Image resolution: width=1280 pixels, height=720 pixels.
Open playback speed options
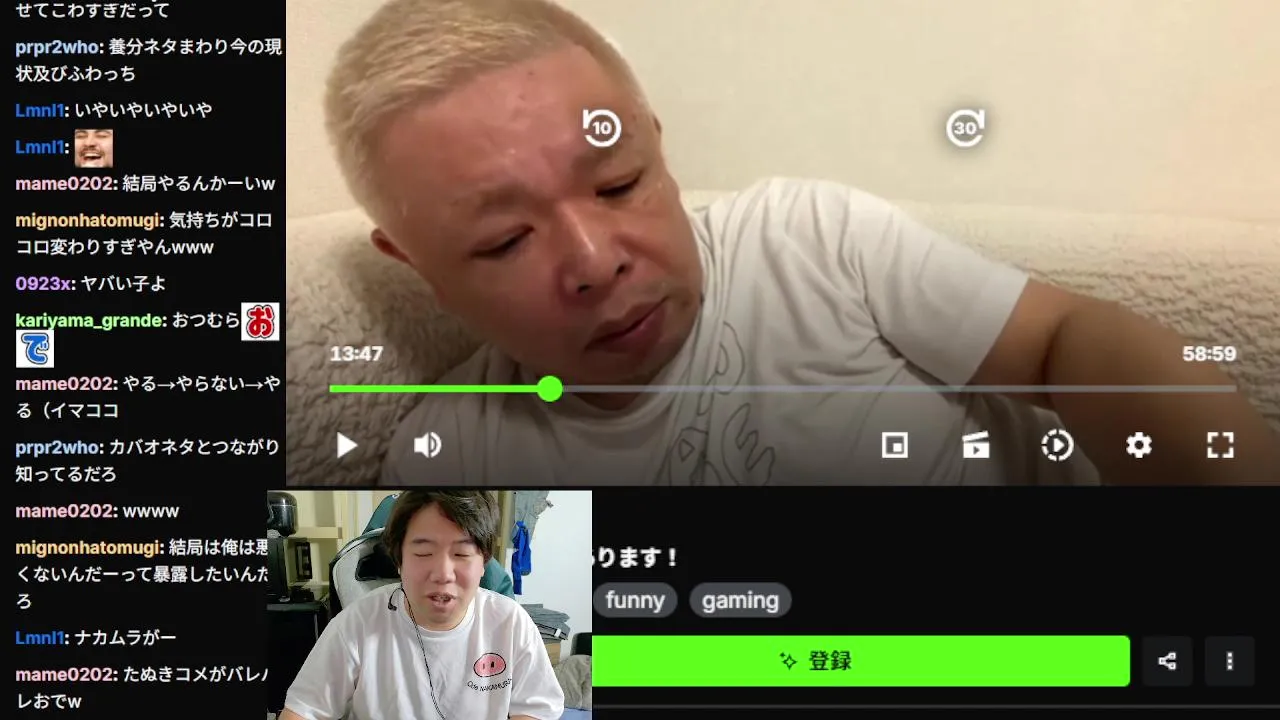coord(1057,445)
